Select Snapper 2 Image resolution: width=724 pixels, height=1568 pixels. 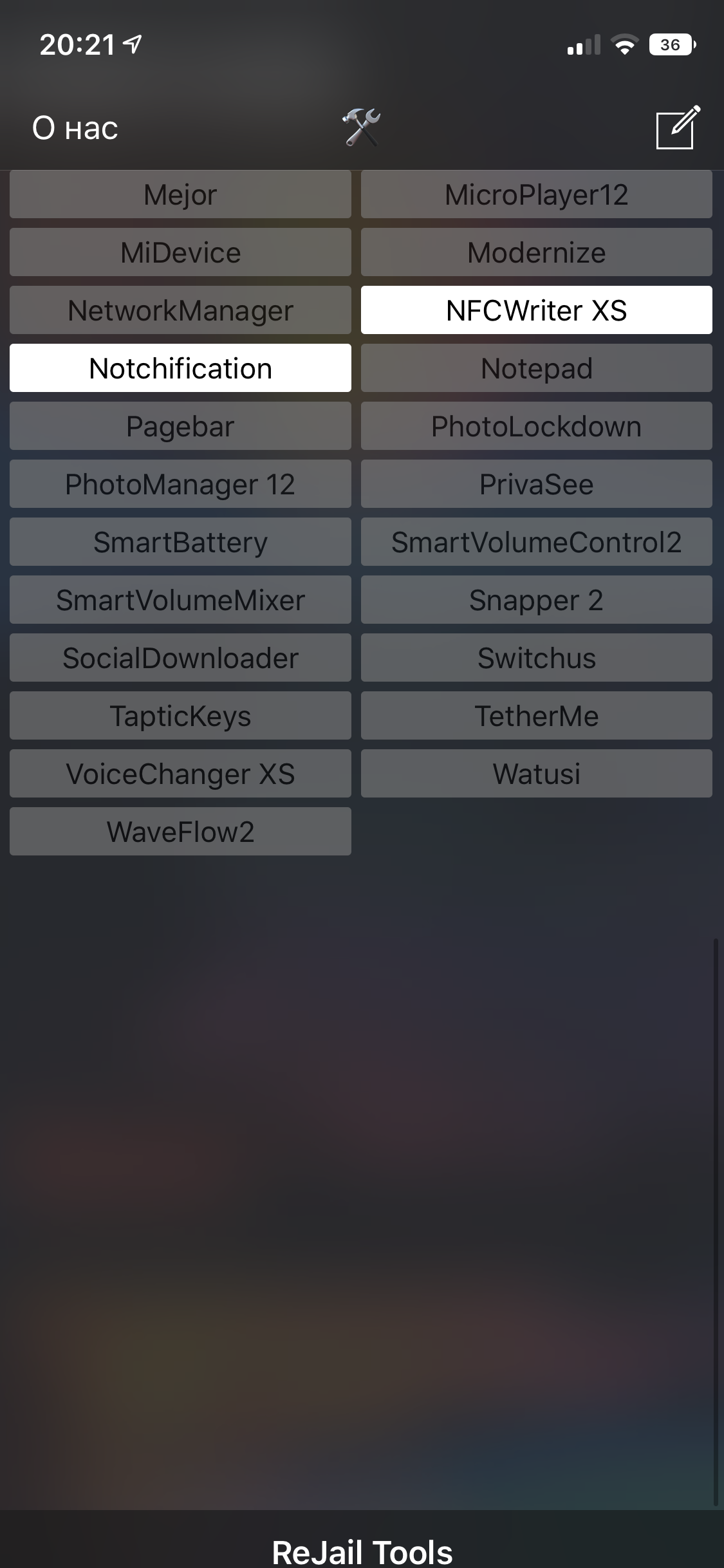click(536, 600)
